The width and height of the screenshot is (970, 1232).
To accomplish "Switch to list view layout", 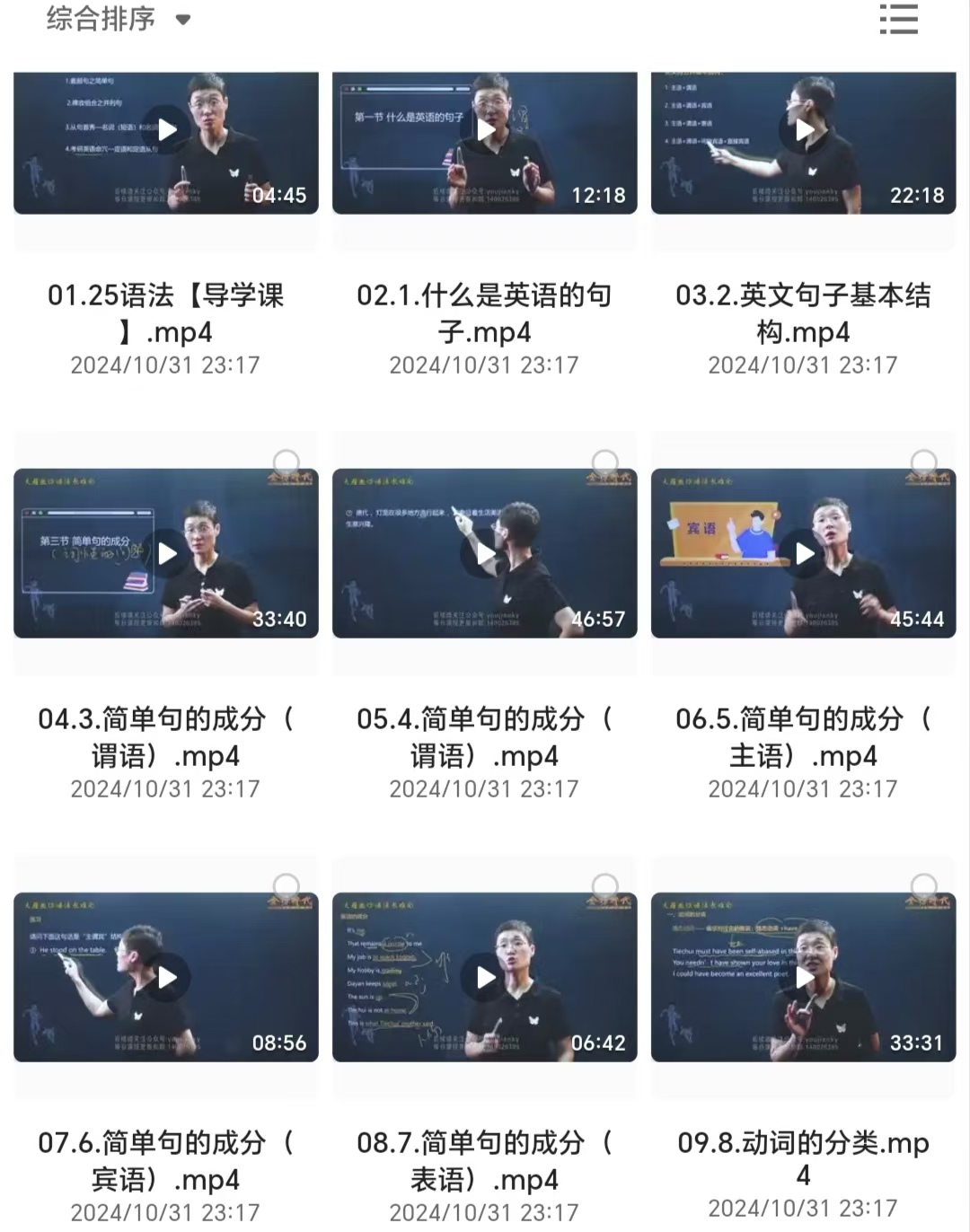I will pyautogui.click(x=898, y=19).
